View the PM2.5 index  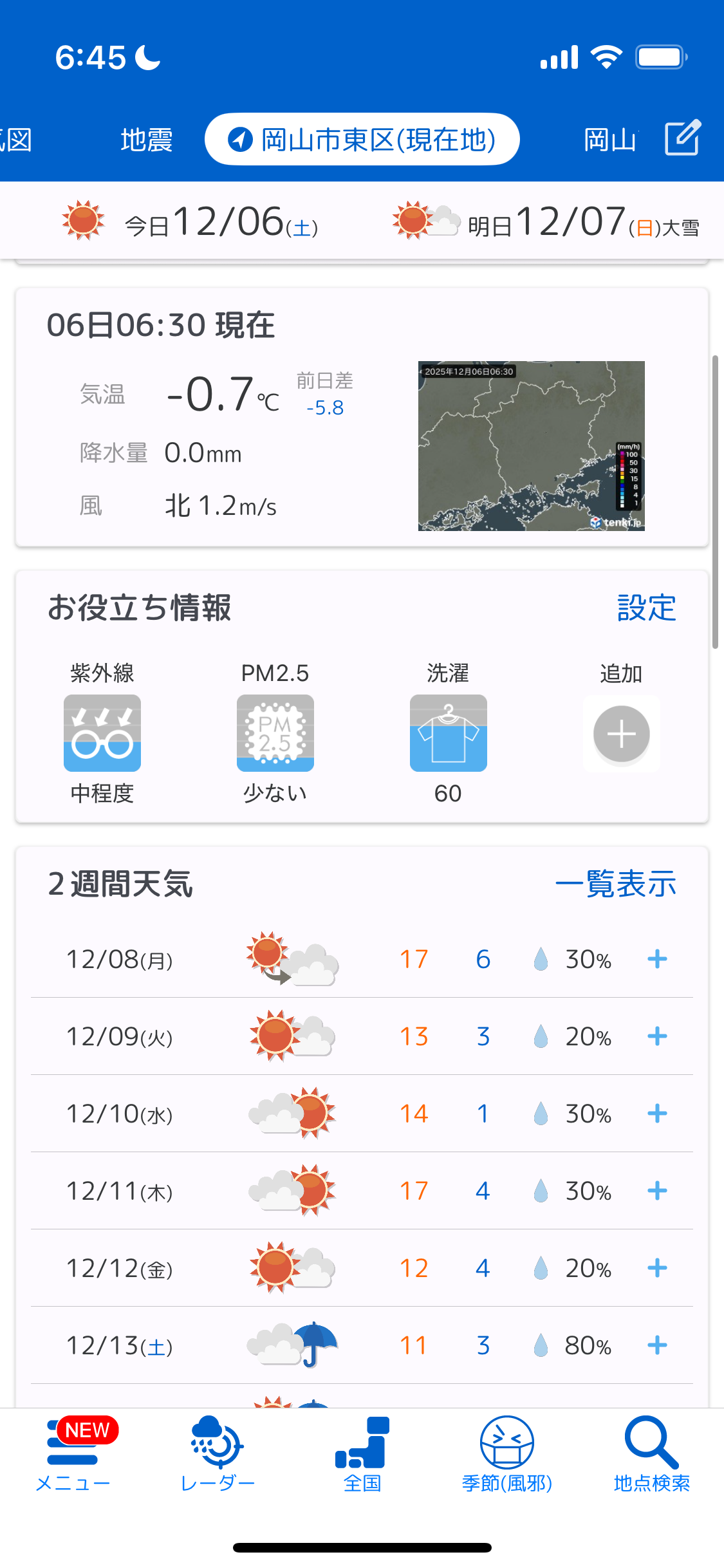[x=275, y=733]
